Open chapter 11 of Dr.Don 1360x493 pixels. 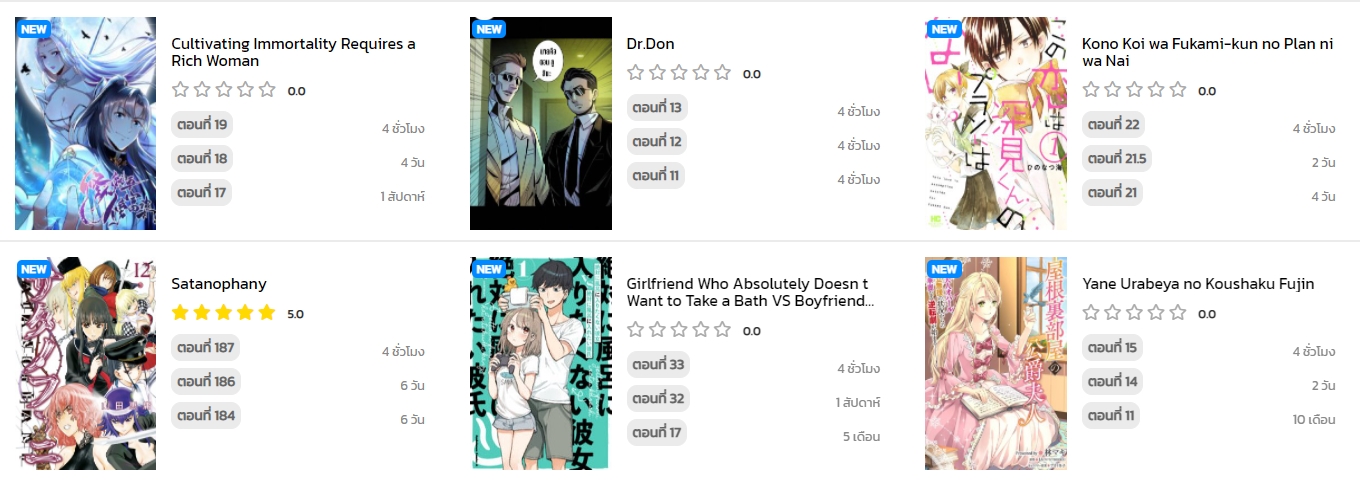(x=657, y=176)
